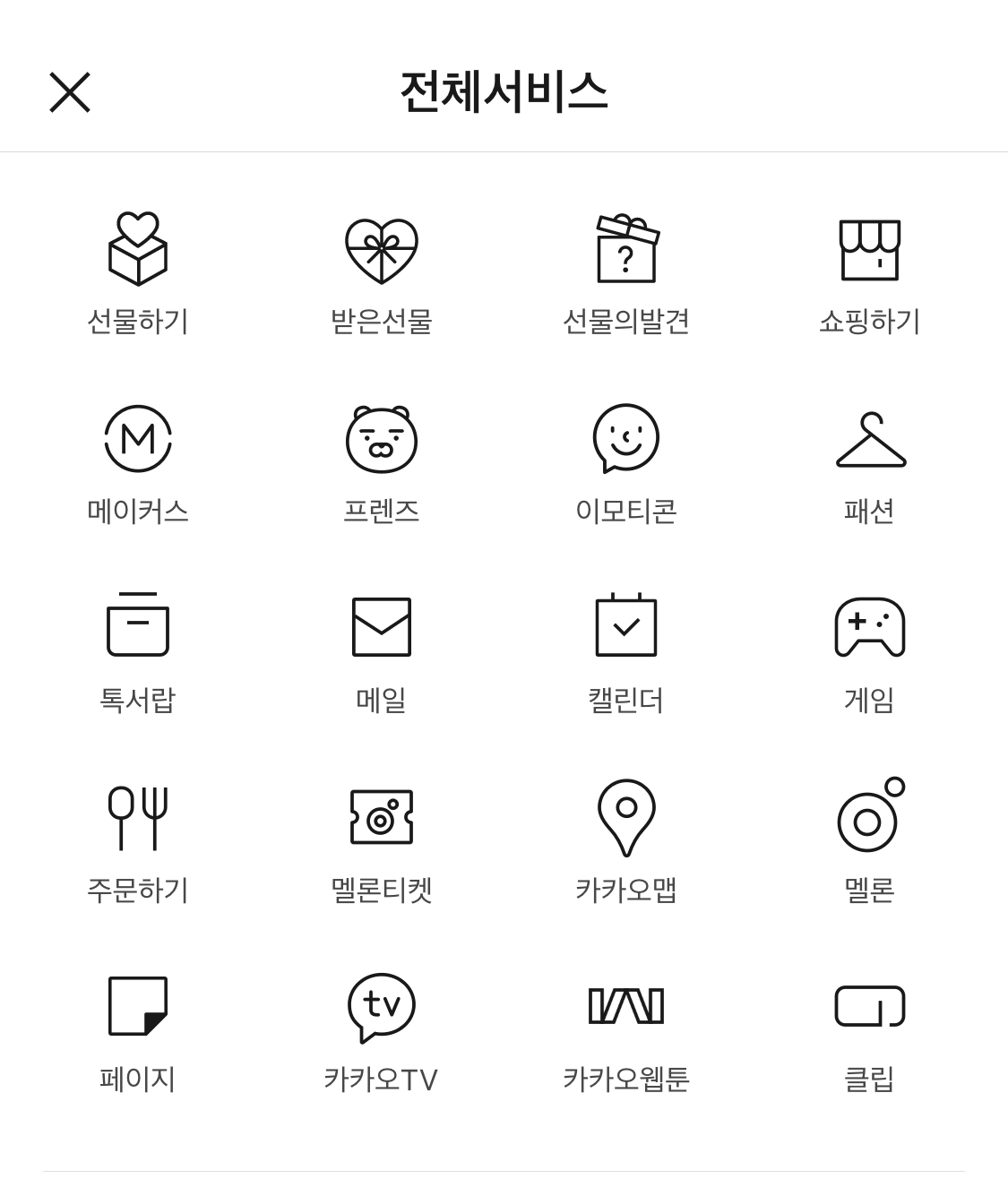
Task: Open 받은선물 received gifts
Action: (x=382, y=274)
